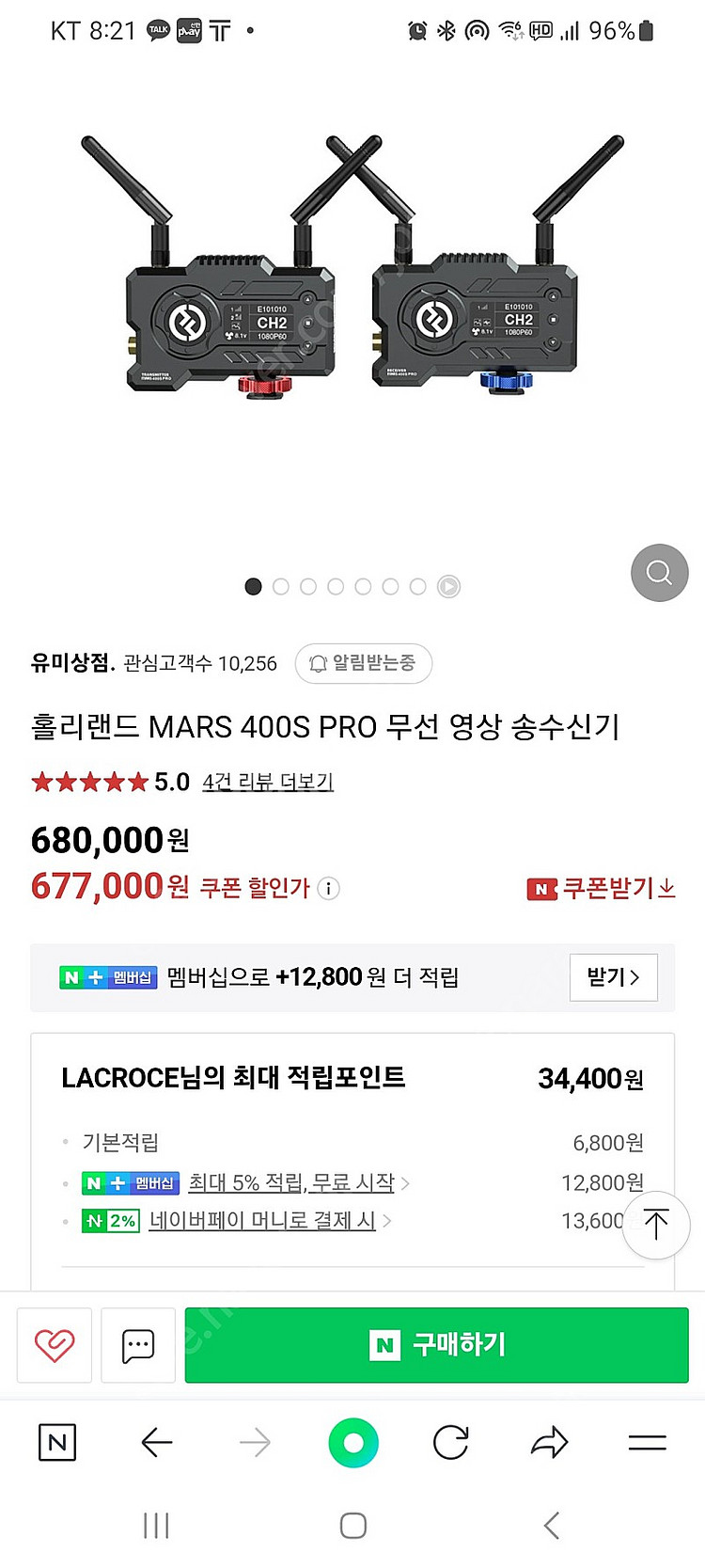Reload the page with refresh icon
This screenshot has width=705, height=1568.
click(452, 1442)
